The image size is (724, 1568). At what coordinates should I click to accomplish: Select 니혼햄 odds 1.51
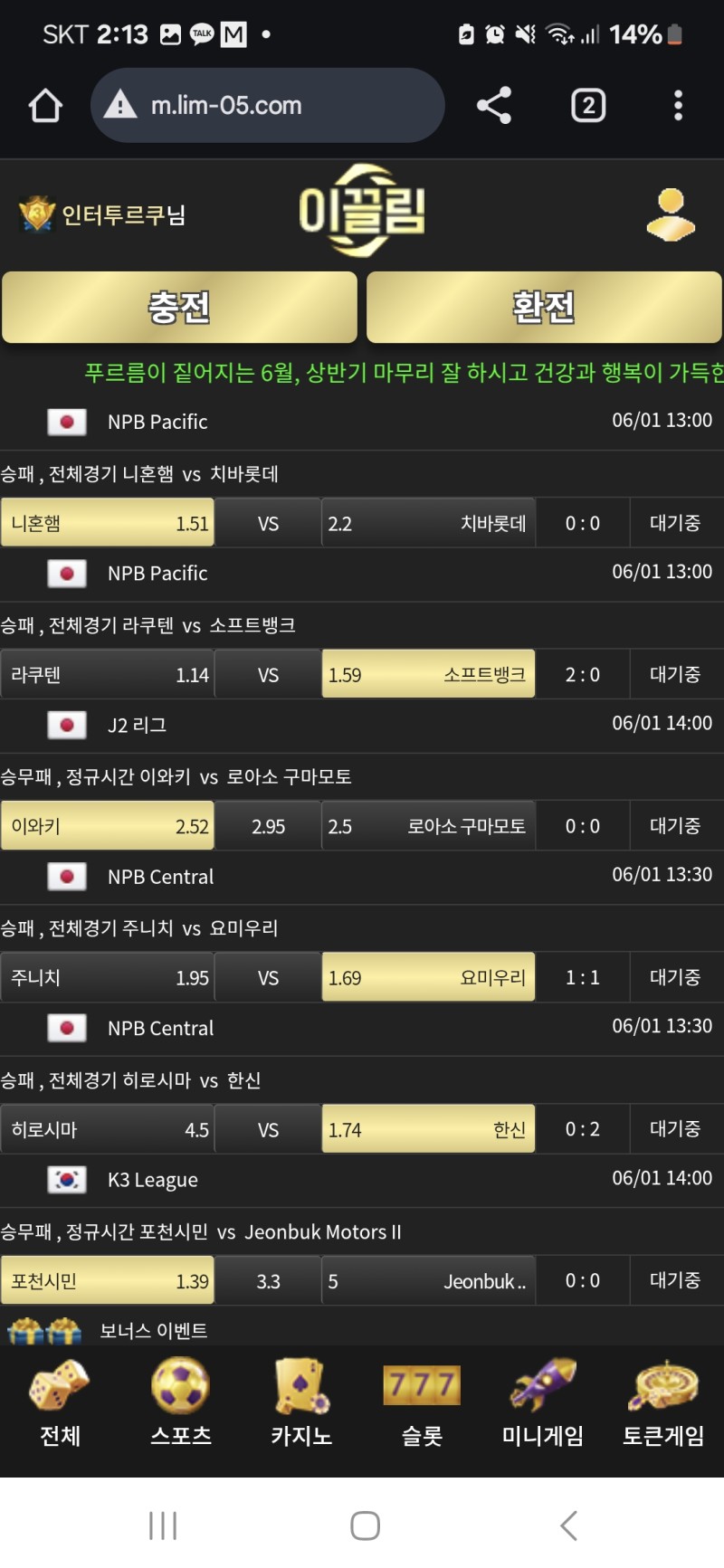108,523
